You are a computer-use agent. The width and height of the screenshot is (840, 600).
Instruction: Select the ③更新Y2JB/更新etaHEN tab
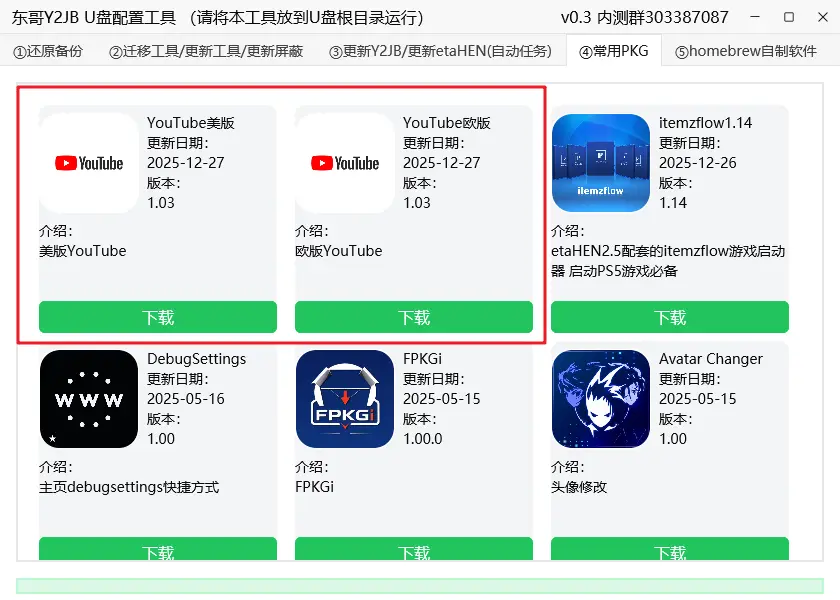tap(440, 51)
